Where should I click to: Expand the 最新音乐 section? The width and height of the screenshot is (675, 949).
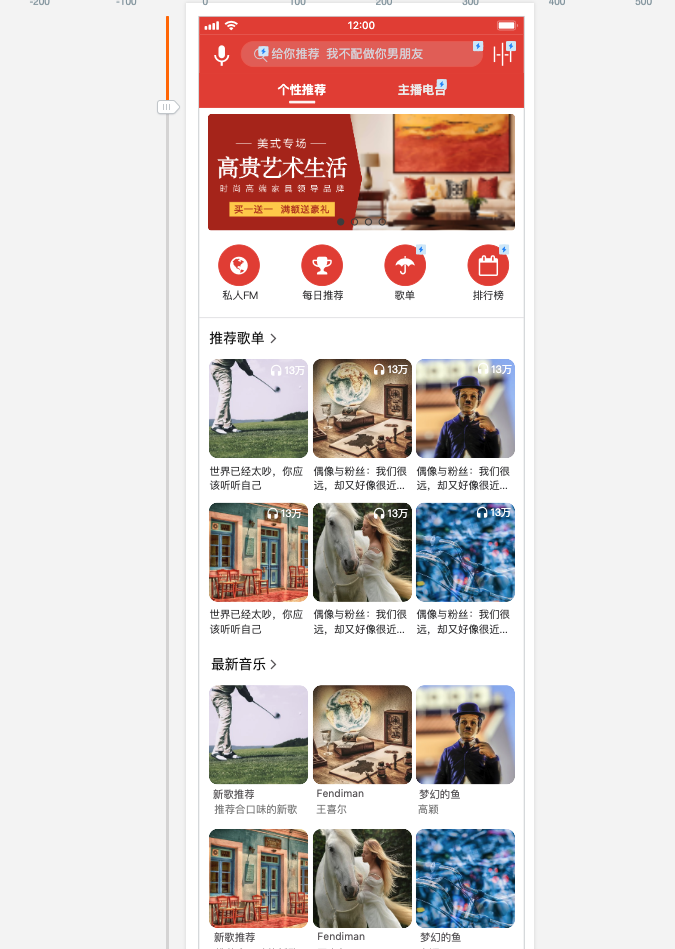[244, 664]
